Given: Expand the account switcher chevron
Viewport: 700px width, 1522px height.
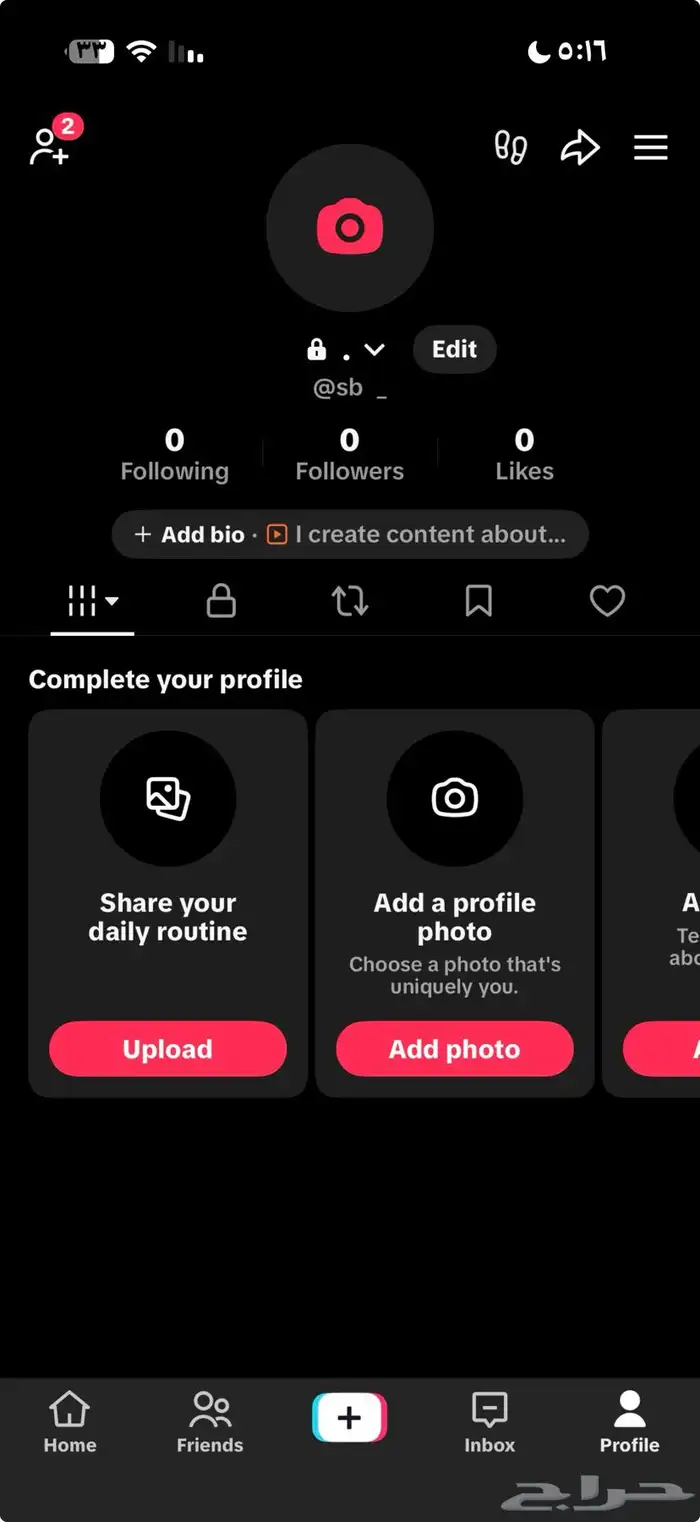Looking at the screenshot, I should [x=374, y=350].
